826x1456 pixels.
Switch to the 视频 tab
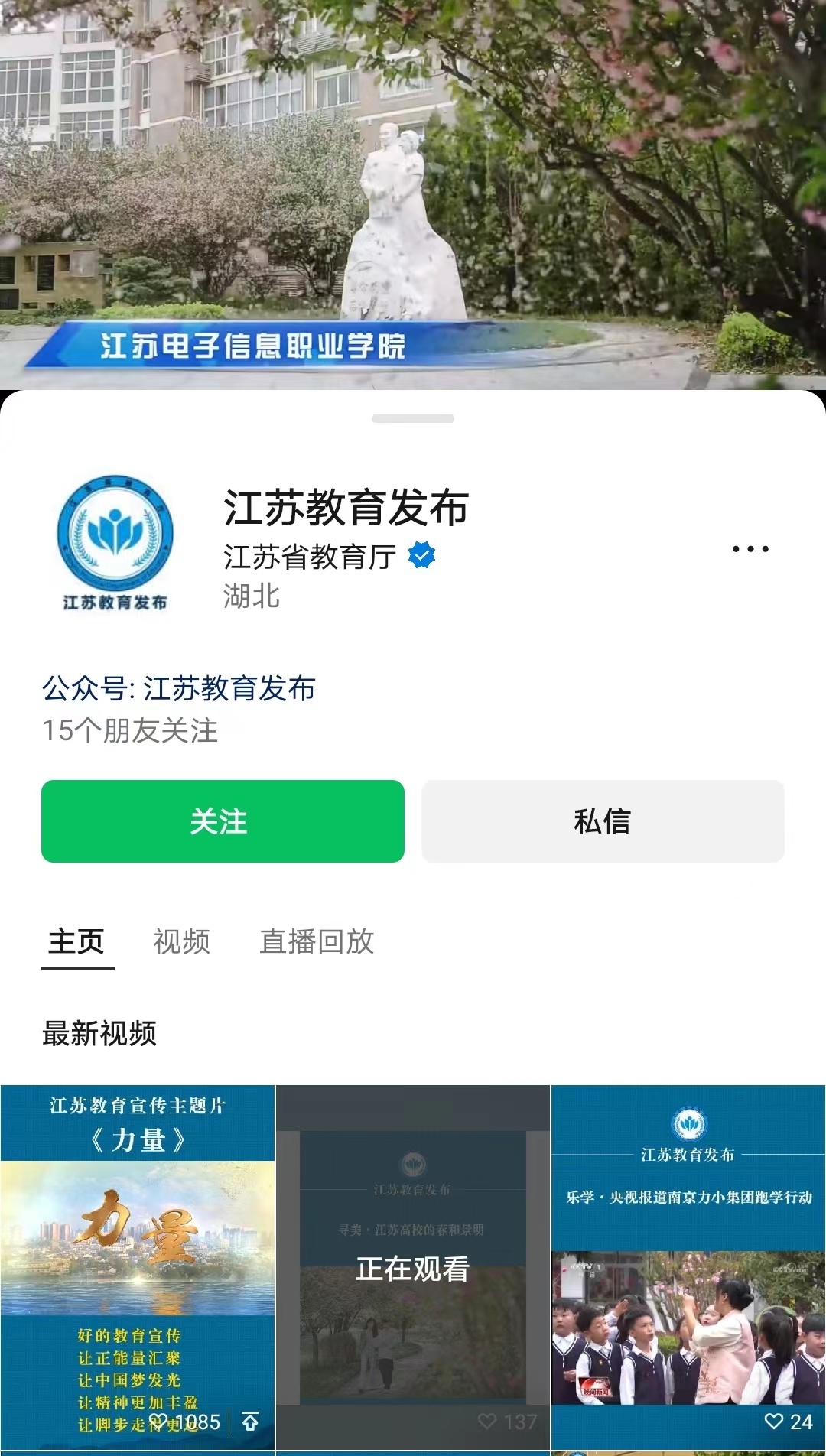(x=181, y=941)
